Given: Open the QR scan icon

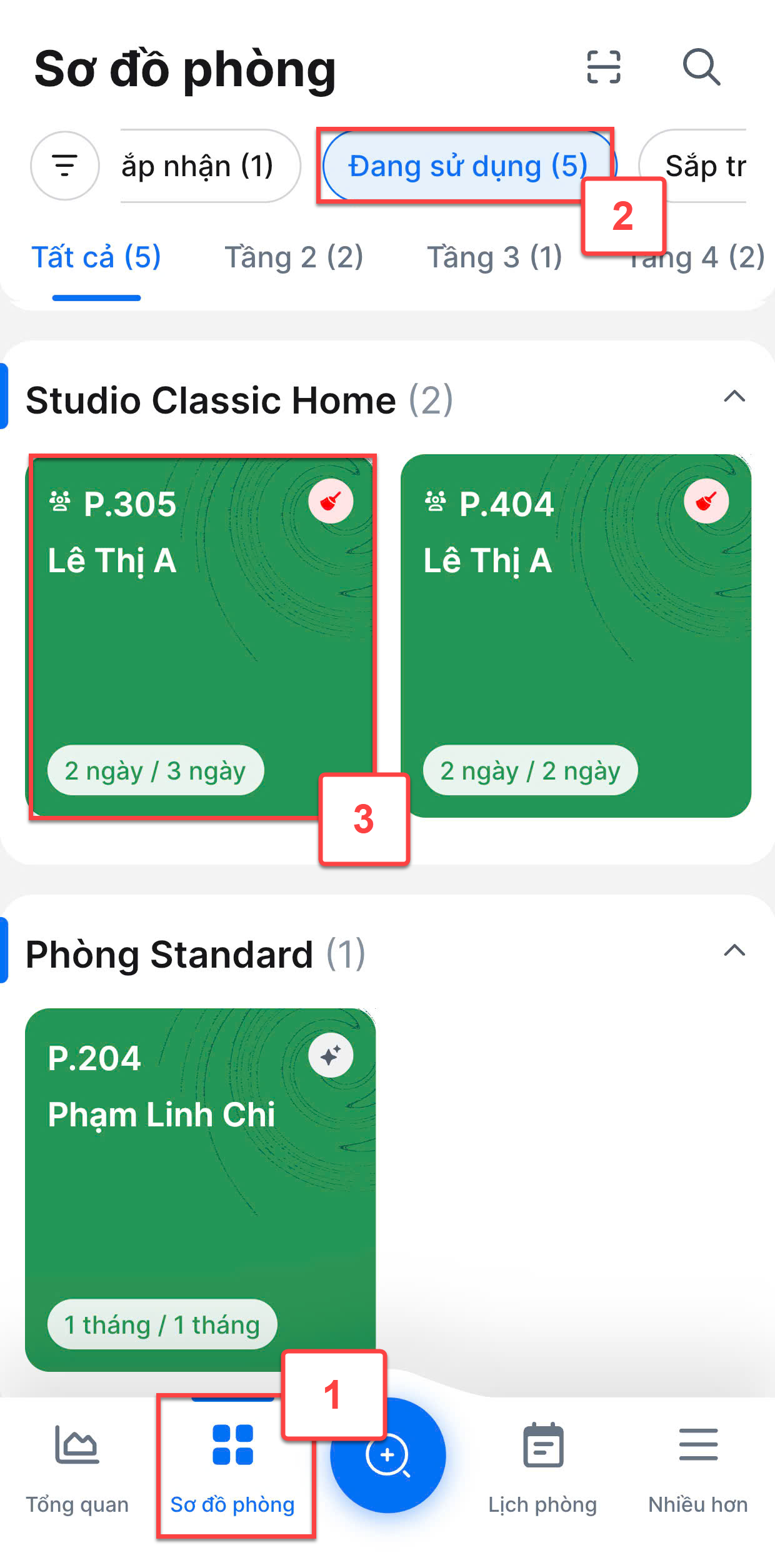Looking at the screenshot, I should tap(603, 67).
